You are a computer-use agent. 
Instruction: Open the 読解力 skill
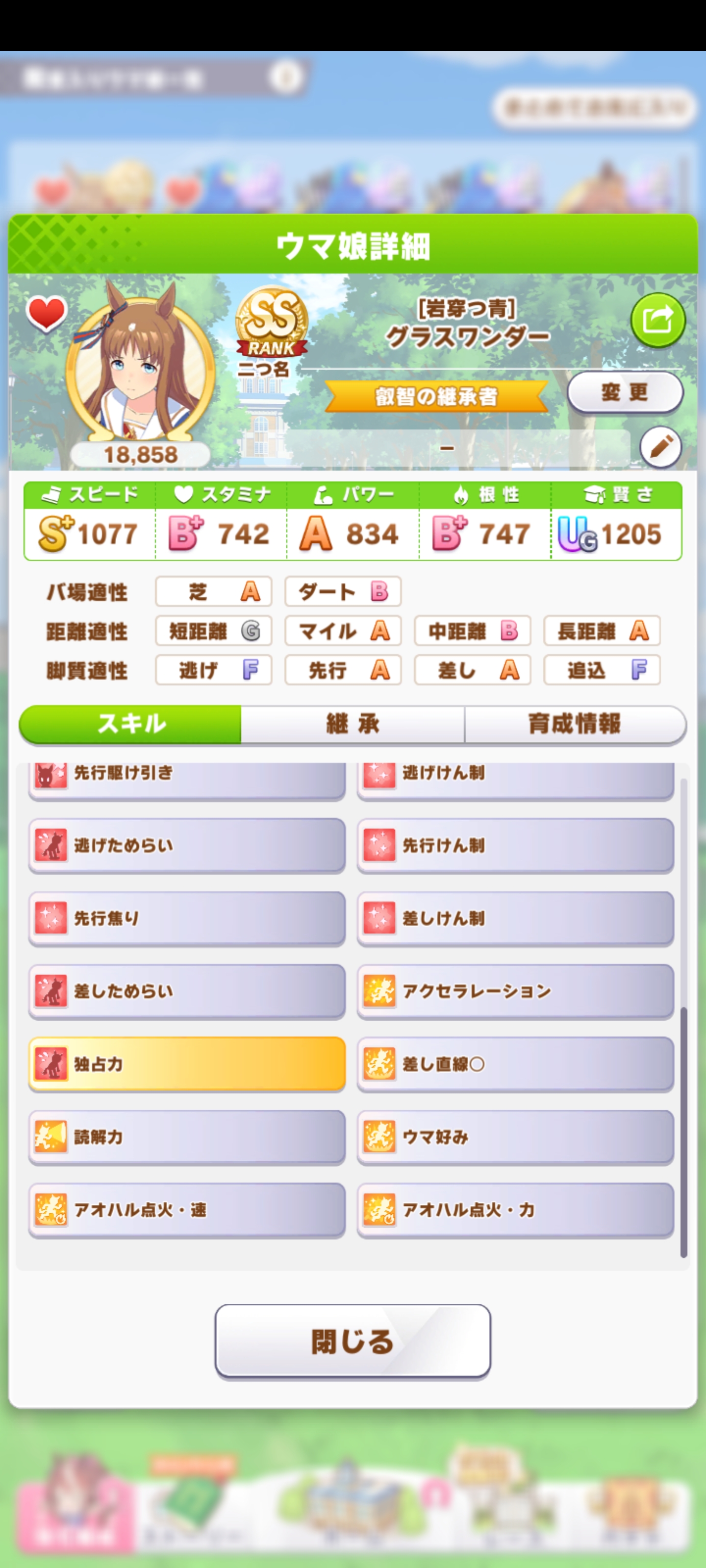click(x=186, y=1136)
